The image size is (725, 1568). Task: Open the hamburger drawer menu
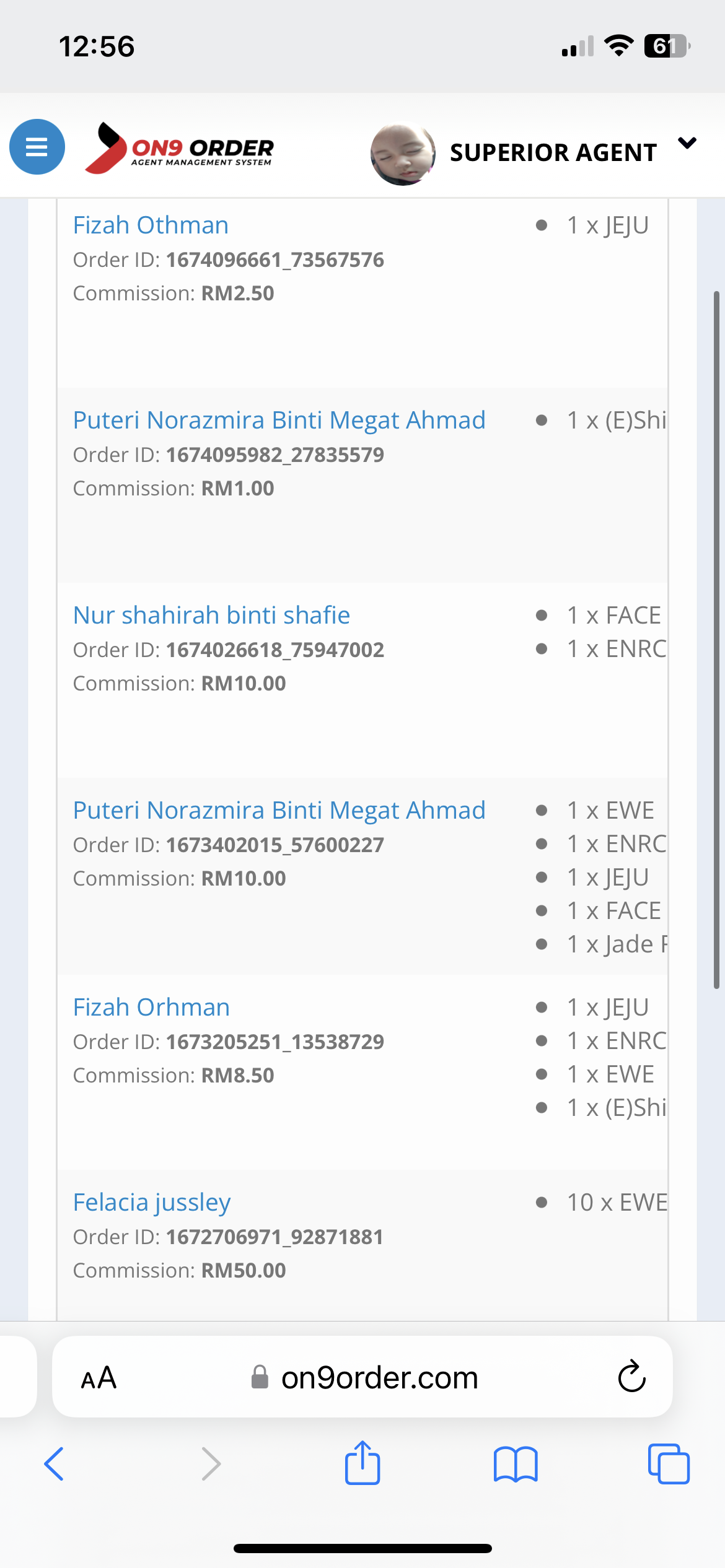click(37, 147)
